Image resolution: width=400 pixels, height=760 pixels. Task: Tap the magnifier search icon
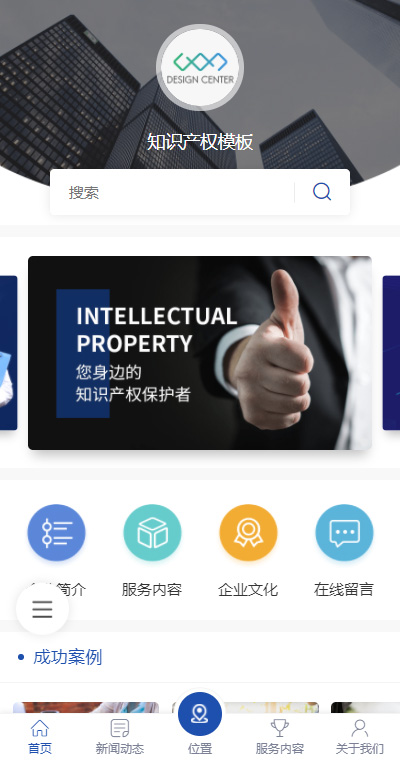point(322,192)
